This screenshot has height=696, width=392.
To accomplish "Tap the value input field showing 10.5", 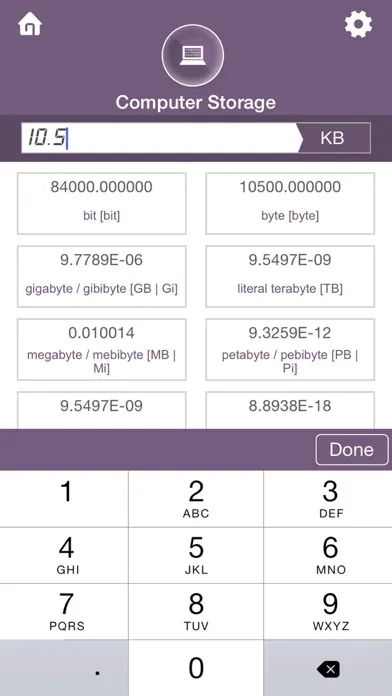I will pyautogui.click(x=160, y=138).
